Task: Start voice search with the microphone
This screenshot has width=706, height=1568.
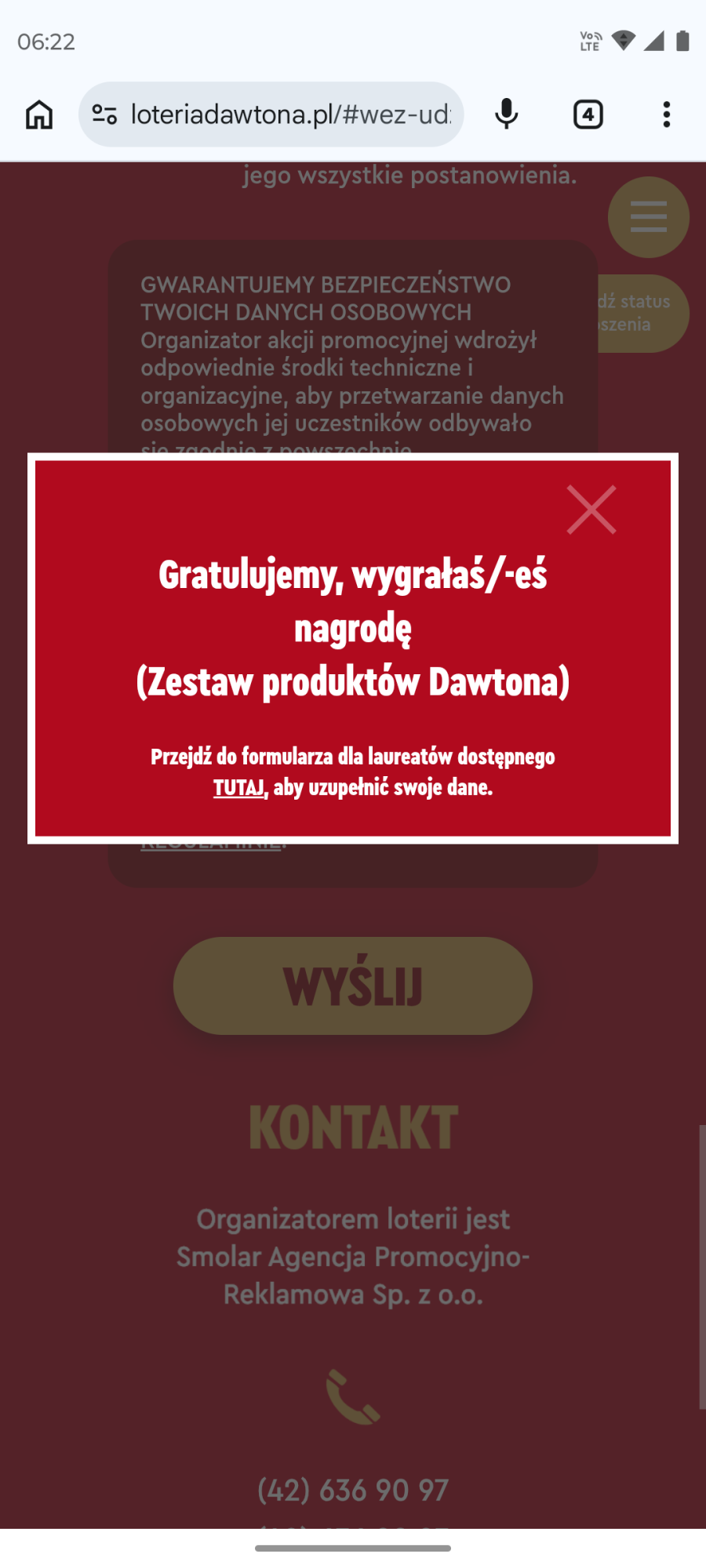Action: [507, 114]
